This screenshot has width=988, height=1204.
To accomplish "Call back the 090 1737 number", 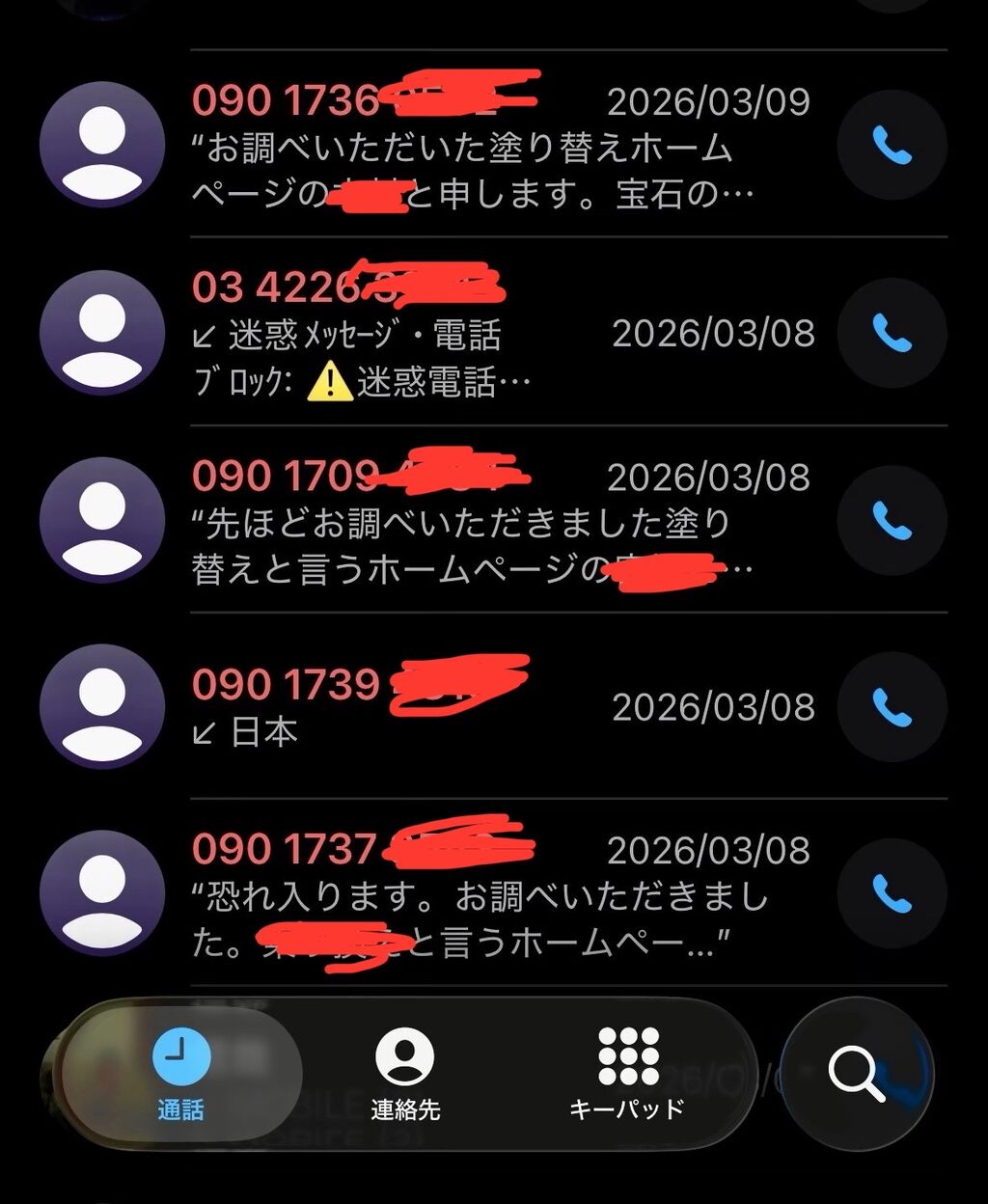I will coord(892,893).
